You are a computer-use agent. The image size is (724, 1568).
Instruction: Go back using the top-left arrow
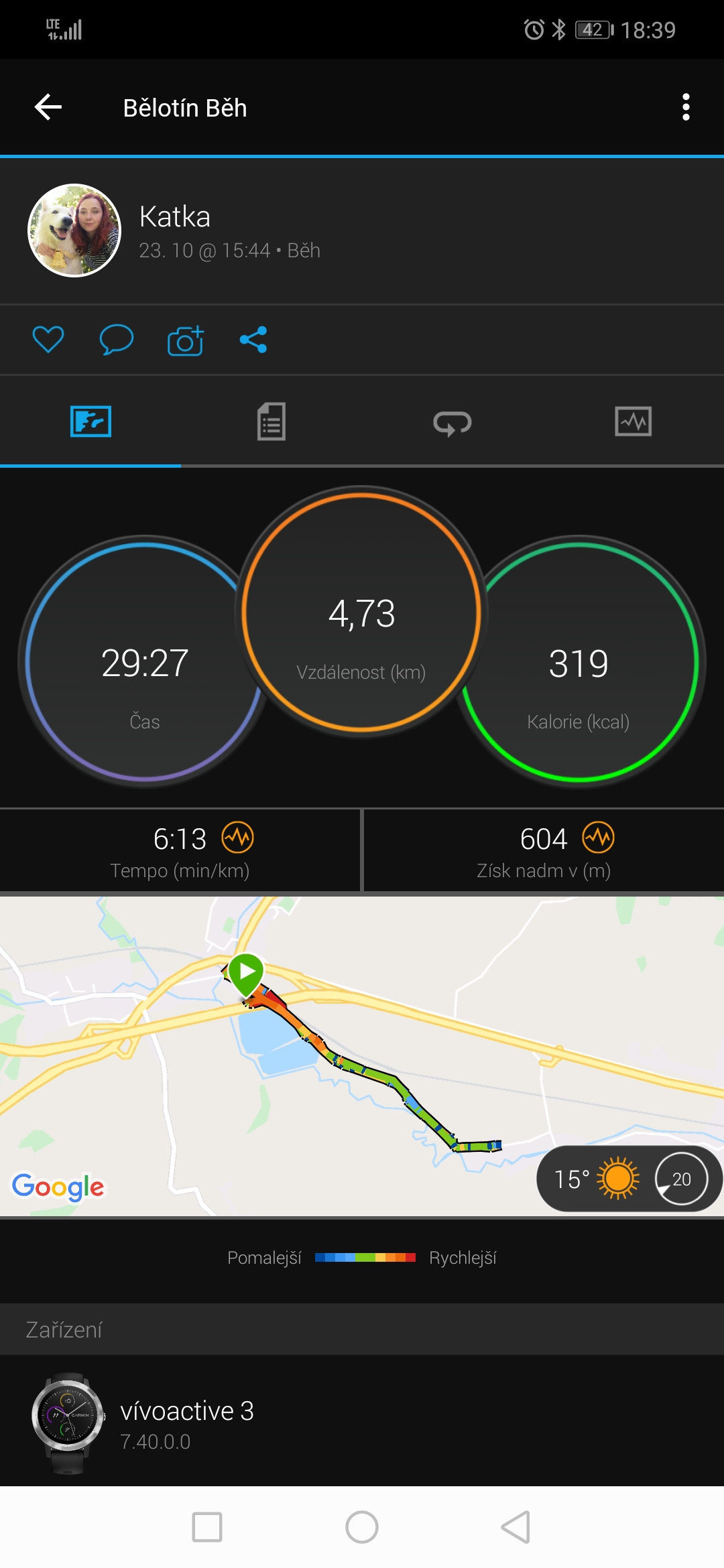(x=48, y=107)
